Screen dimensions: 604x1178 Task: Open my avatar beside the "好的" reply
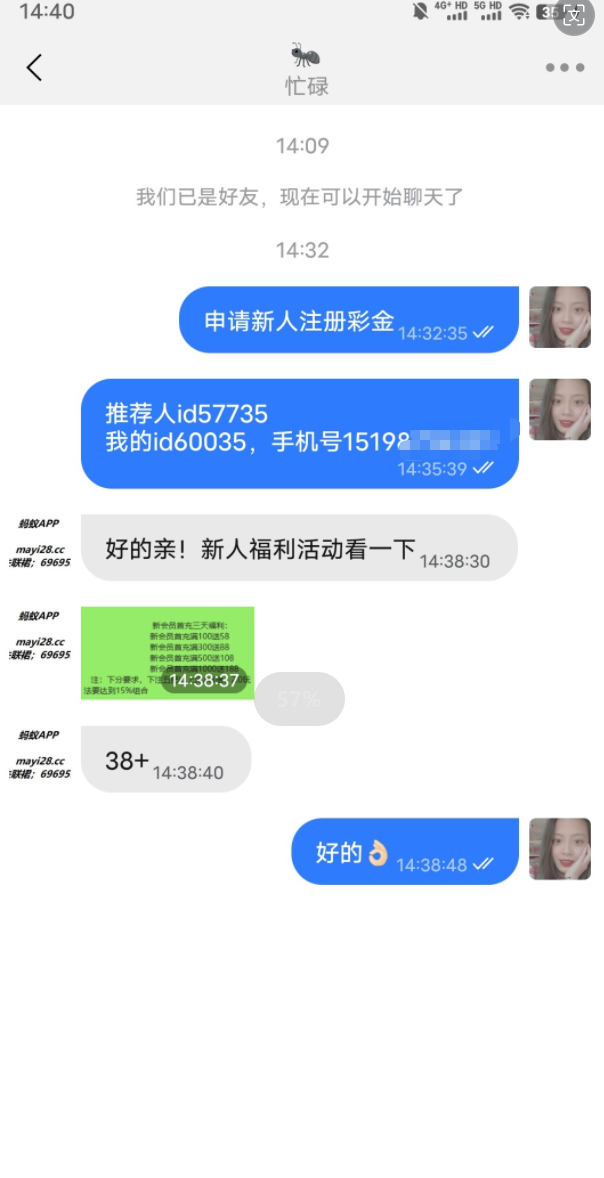[x=559, y=849]
